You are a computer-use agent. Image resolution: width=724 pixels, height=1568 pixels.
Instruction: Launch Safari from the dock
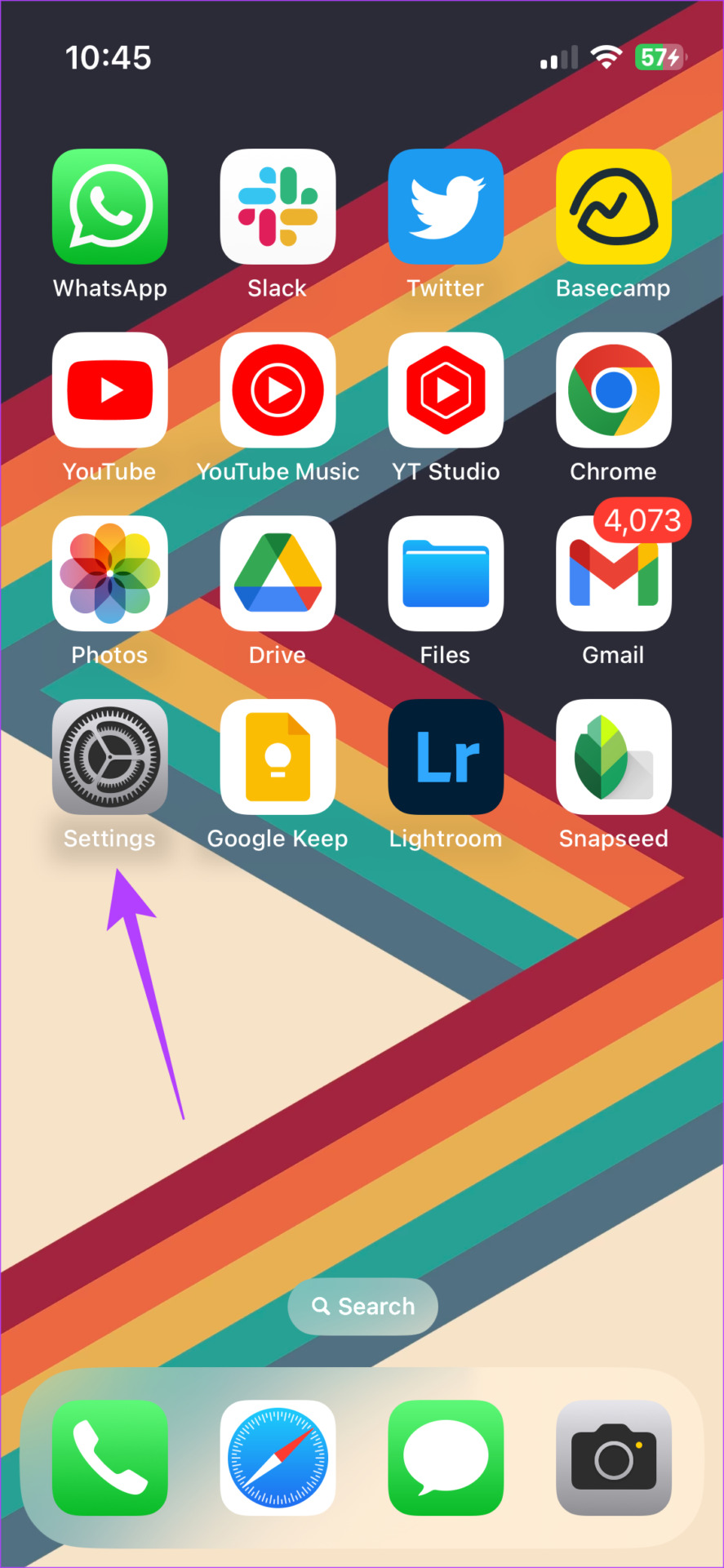pos(278,1458)
